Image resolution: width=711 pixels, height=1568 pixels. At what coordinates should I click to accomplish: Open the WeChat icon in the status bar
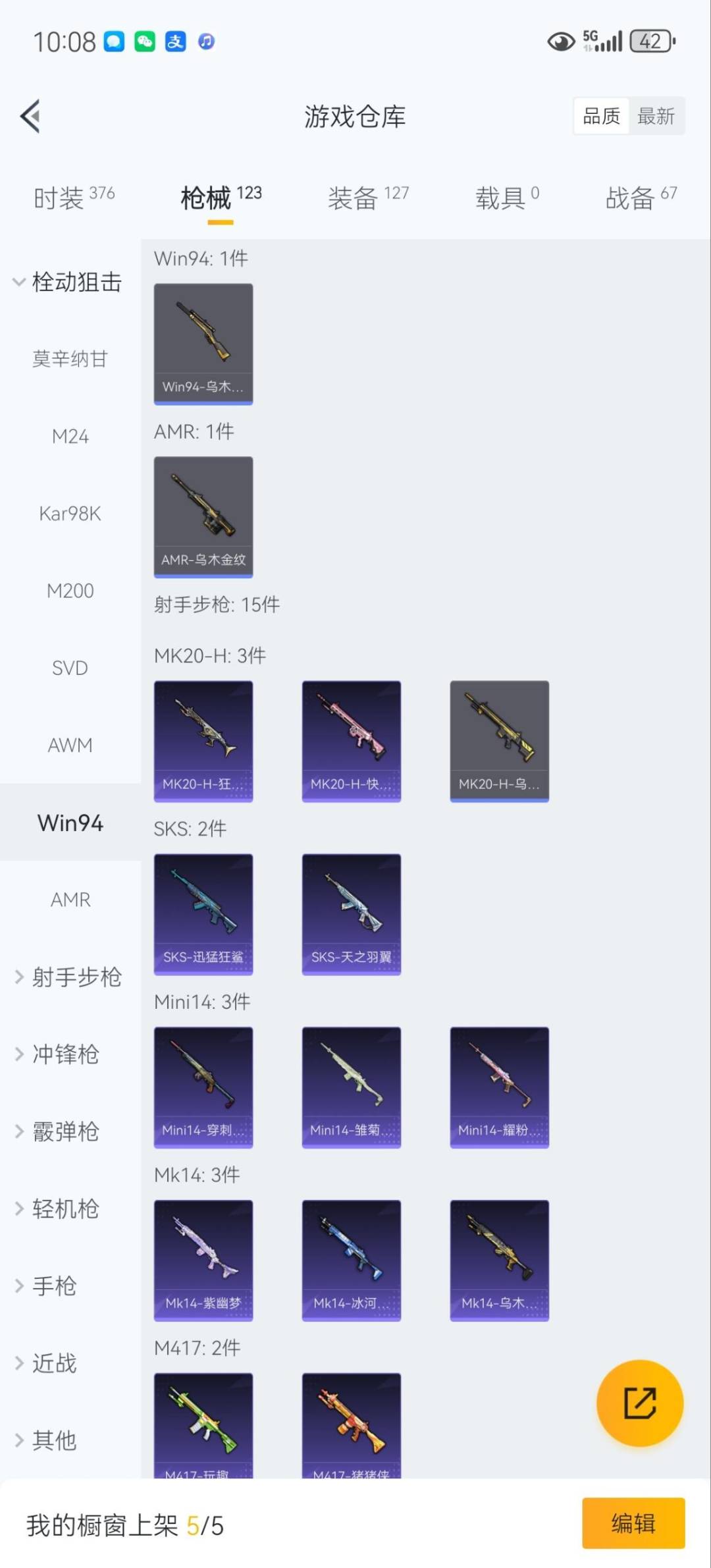click(145, 41)
